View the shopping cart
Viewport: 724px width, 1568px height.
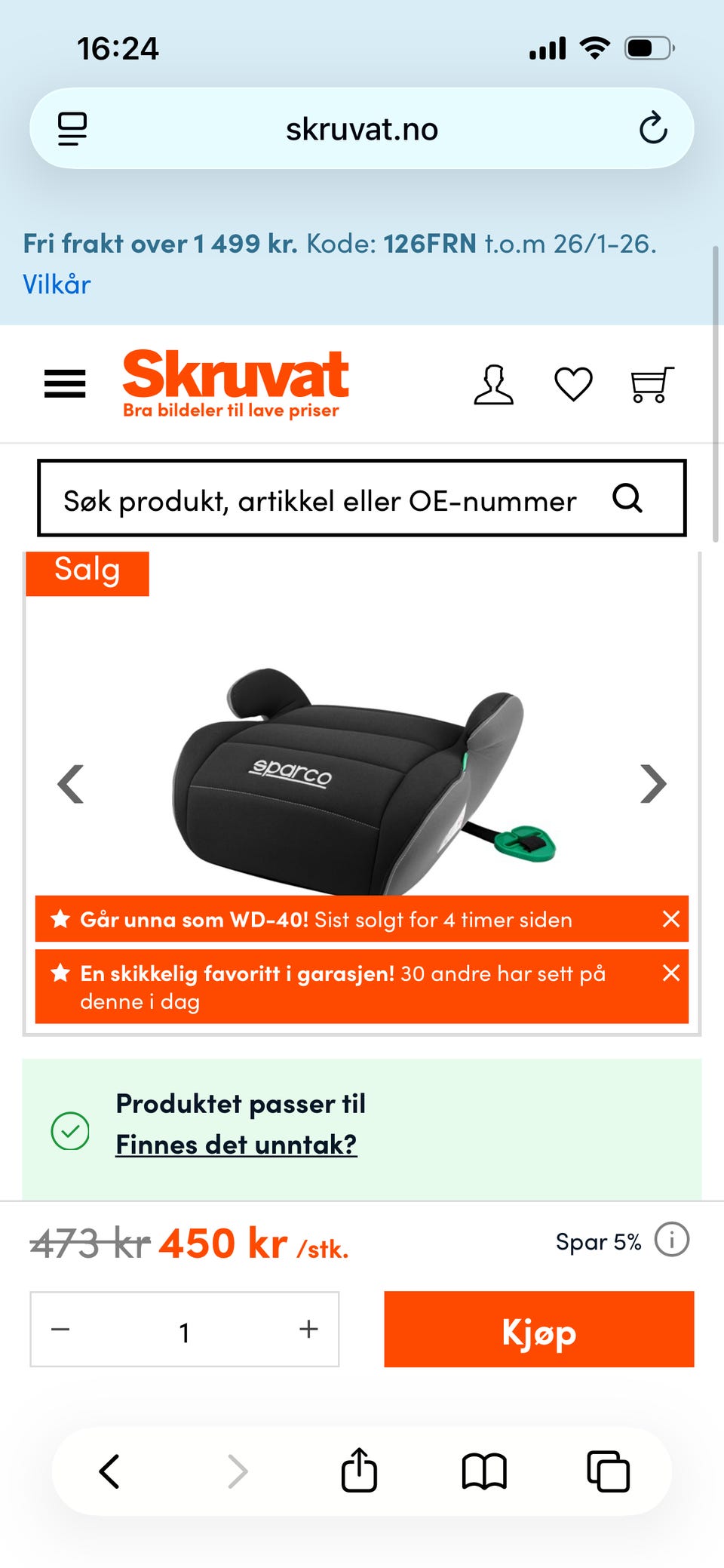tap(652, 385)
